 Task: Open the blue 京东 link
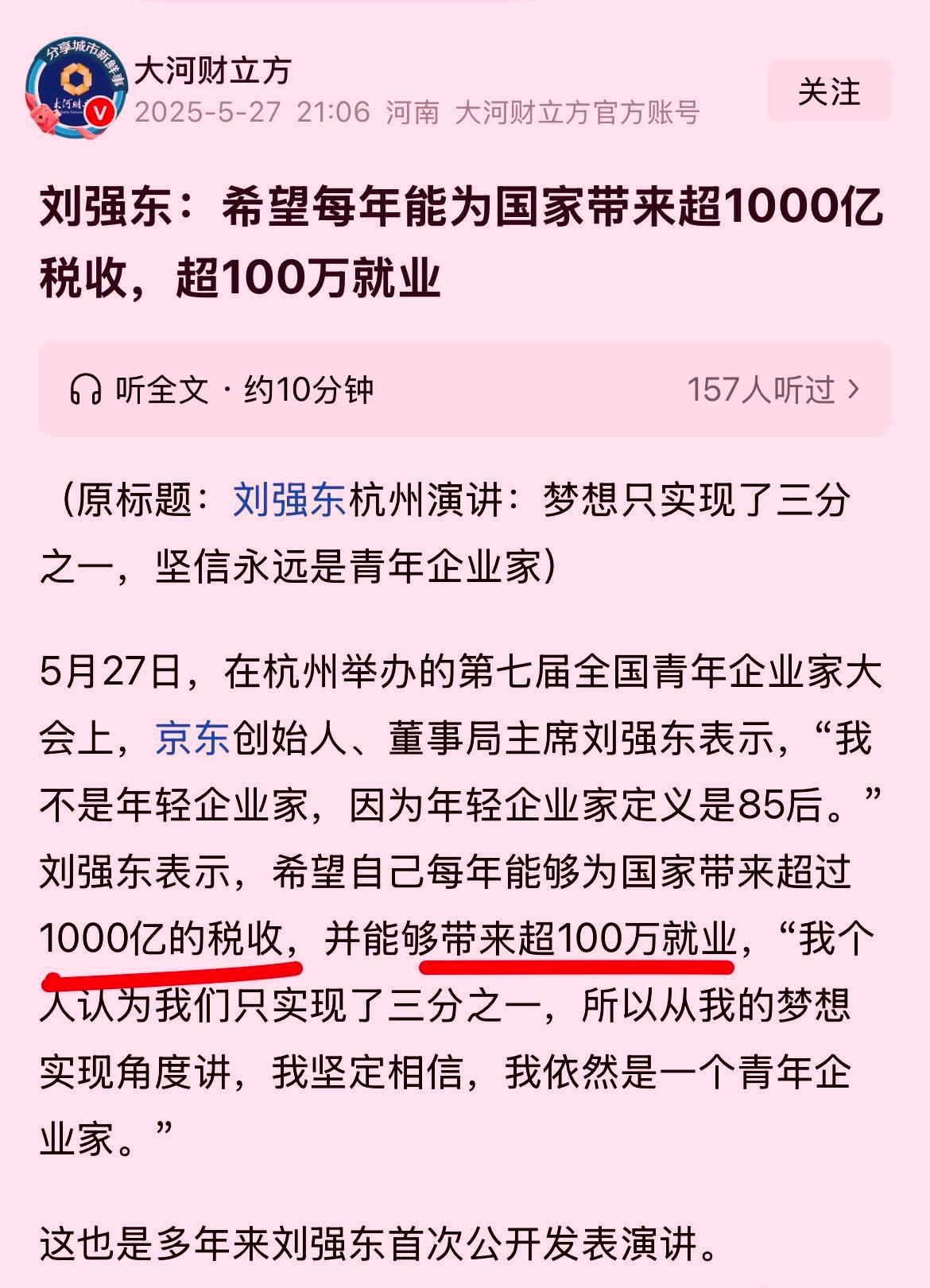[192, 739]
